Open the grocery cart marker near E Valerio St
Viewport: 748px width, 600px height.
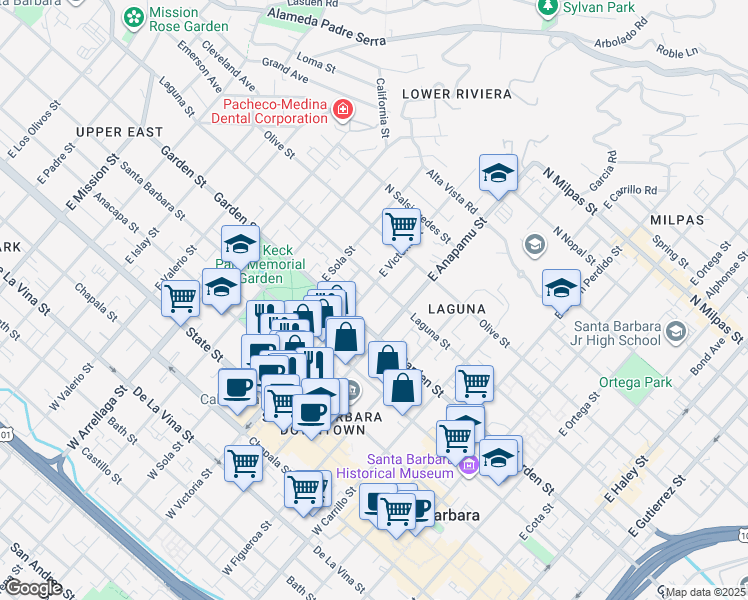[x=182, y=297]
